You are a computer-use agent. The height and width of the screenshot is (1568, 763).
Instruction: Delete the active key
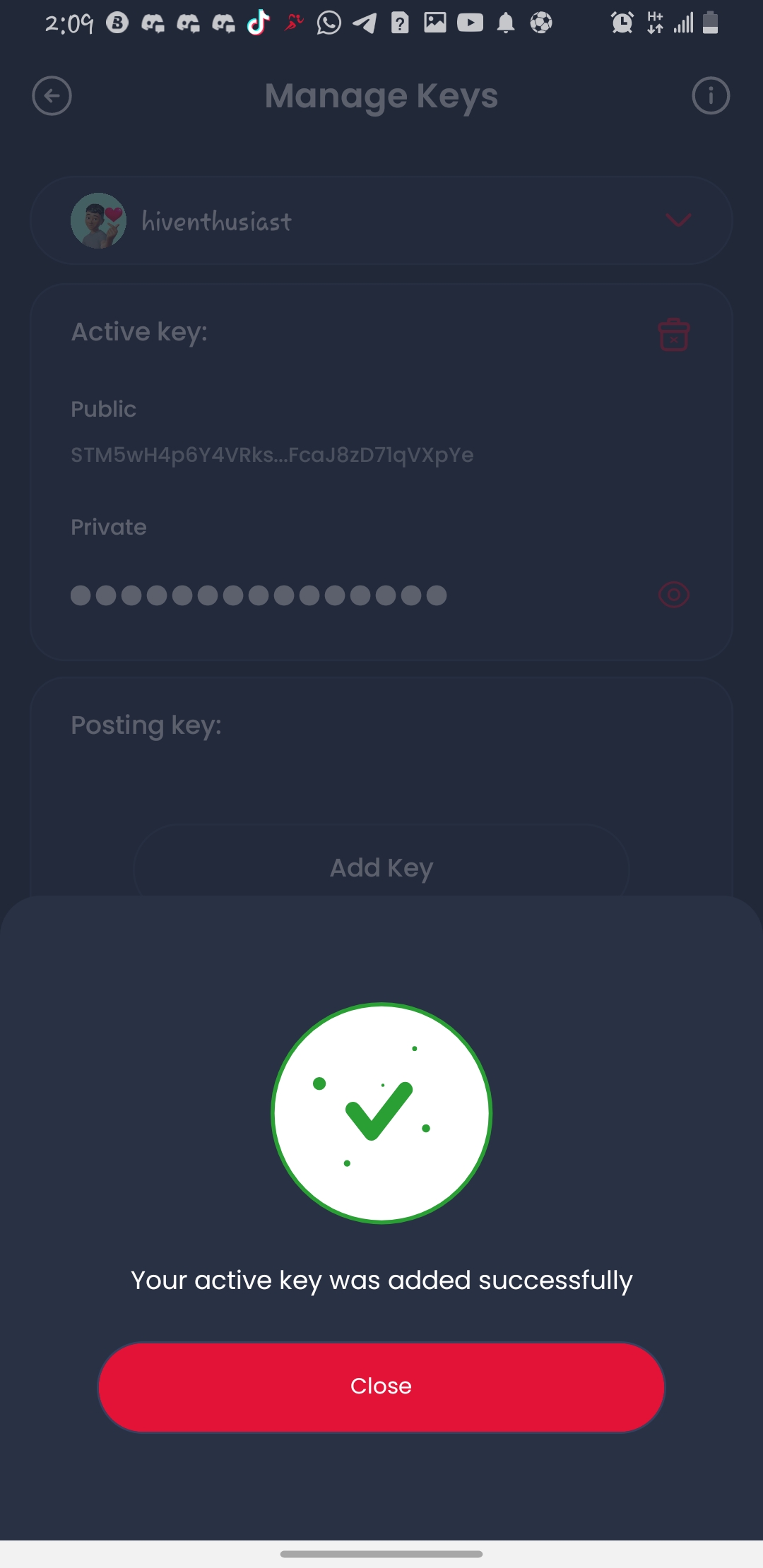point(673,335)
